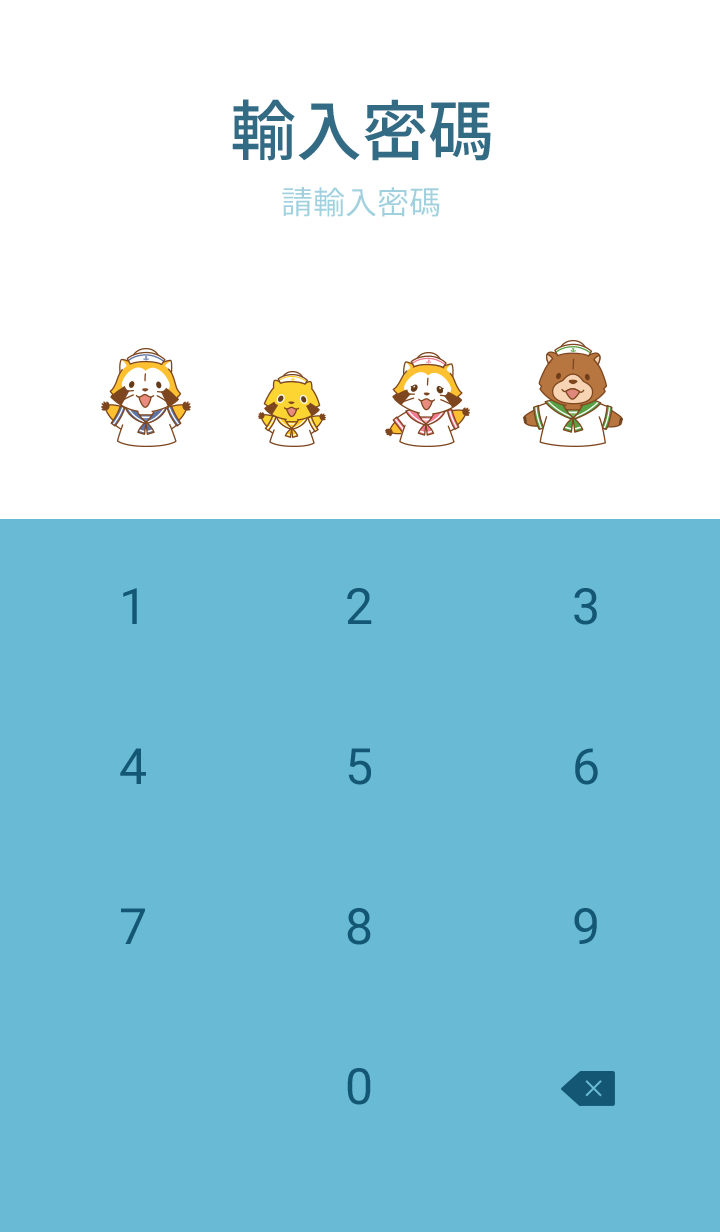Enter digit 1 on the keypad
Viewport: 720px width, 1232px height.
coord(133,607)
